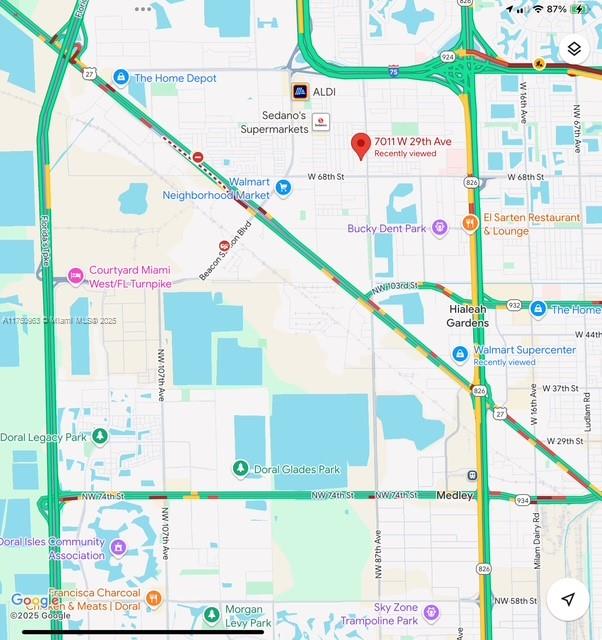Open Doral Isles Community Association marker

pos(119,548)
